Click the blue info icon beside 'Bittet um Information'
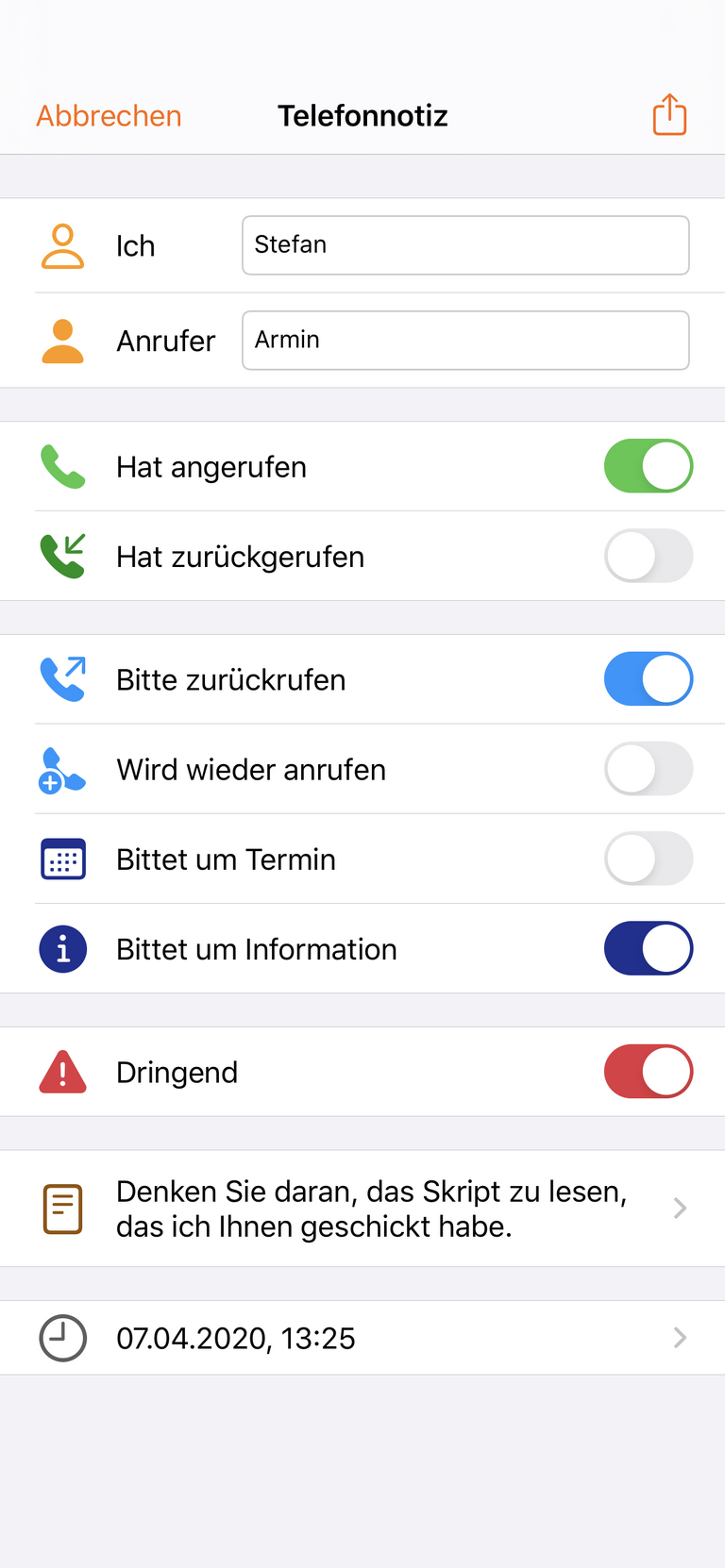725x1568 pixels. pyautogui.click(x=61, y=949)
